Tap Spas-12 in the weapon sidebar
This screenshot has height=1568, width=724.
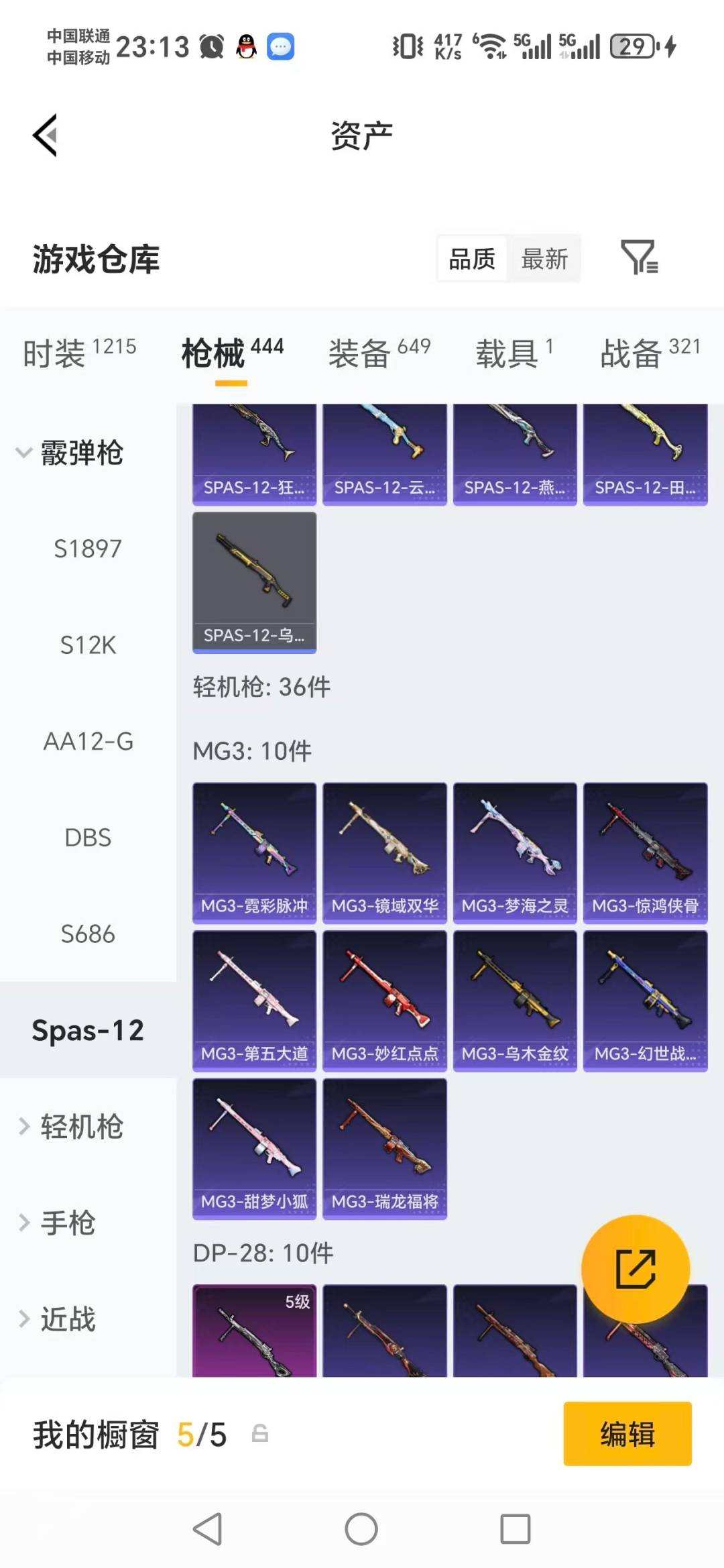tap(88, 1031)
